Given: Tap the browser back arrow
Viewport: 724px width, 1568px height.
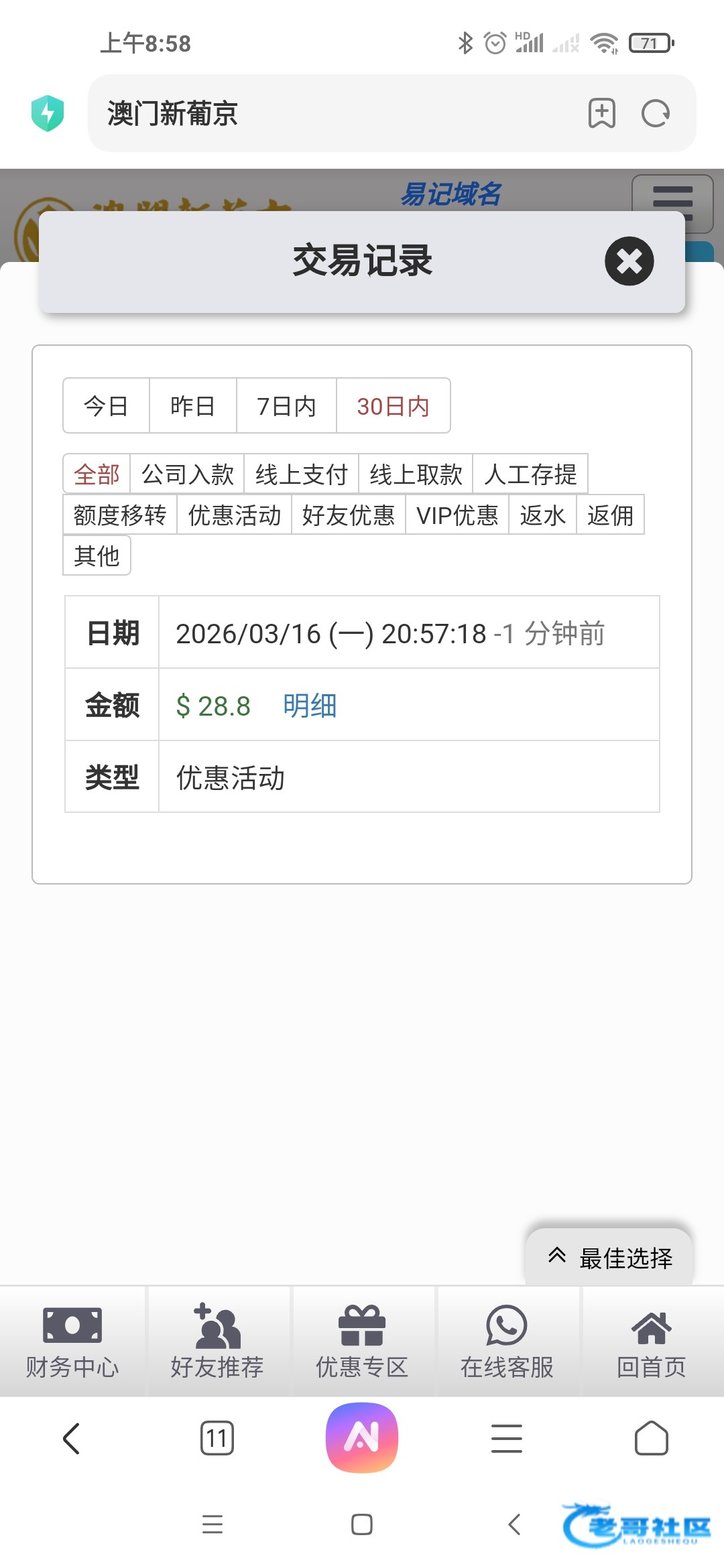Looking at the screenshot, I should [x=71, y=1438].
